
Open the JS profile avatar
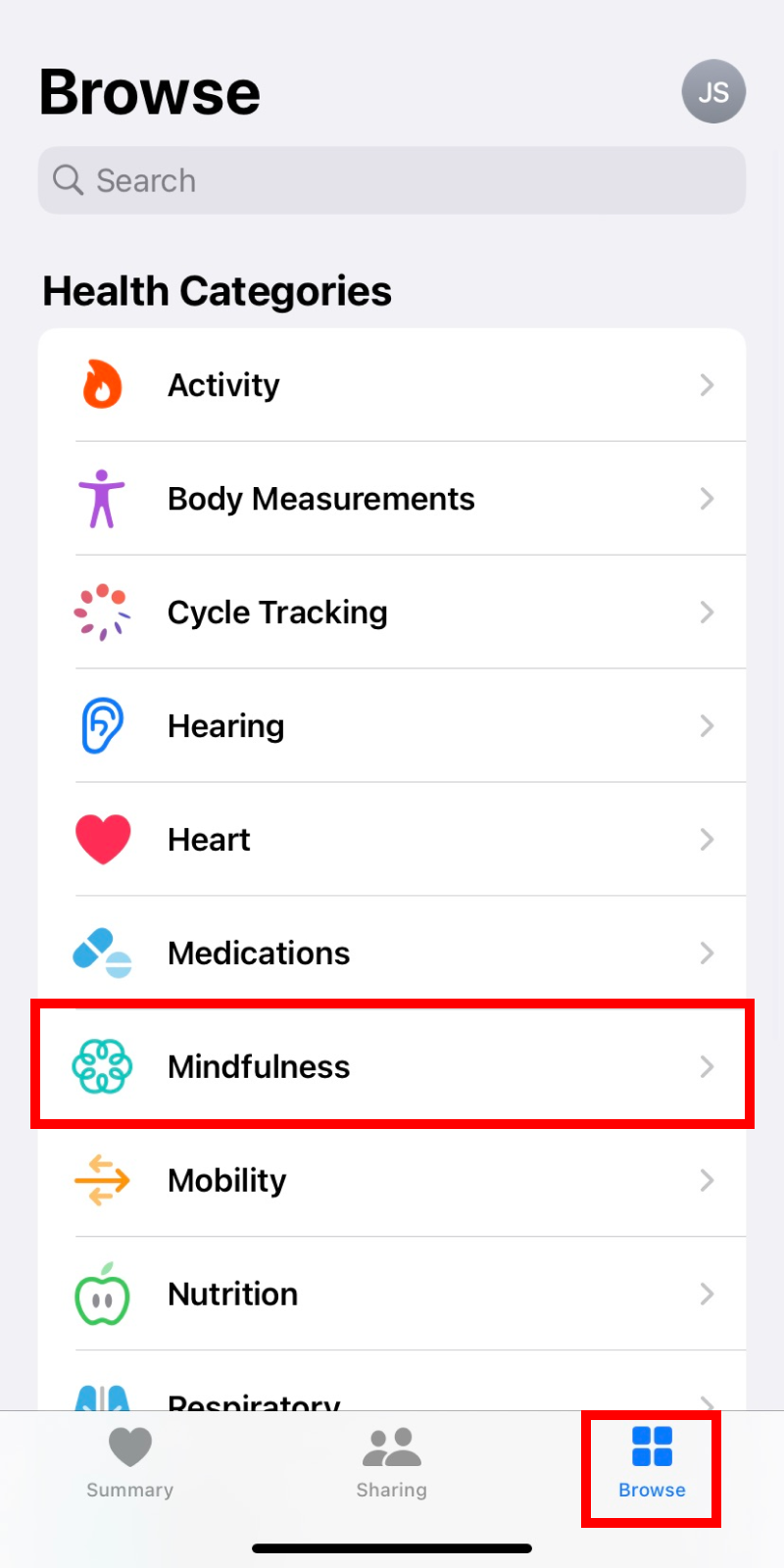pyautogui.click(x=713, y=91)
